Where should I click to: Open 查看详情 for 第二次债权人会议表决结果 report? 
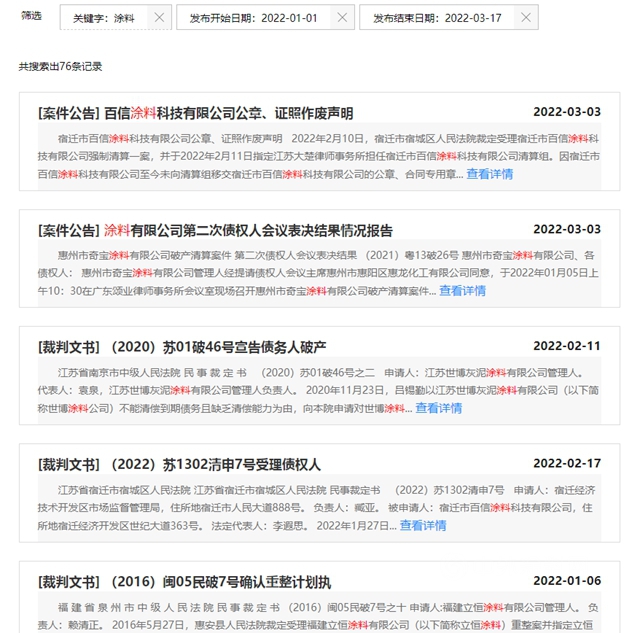coord(462,291)
